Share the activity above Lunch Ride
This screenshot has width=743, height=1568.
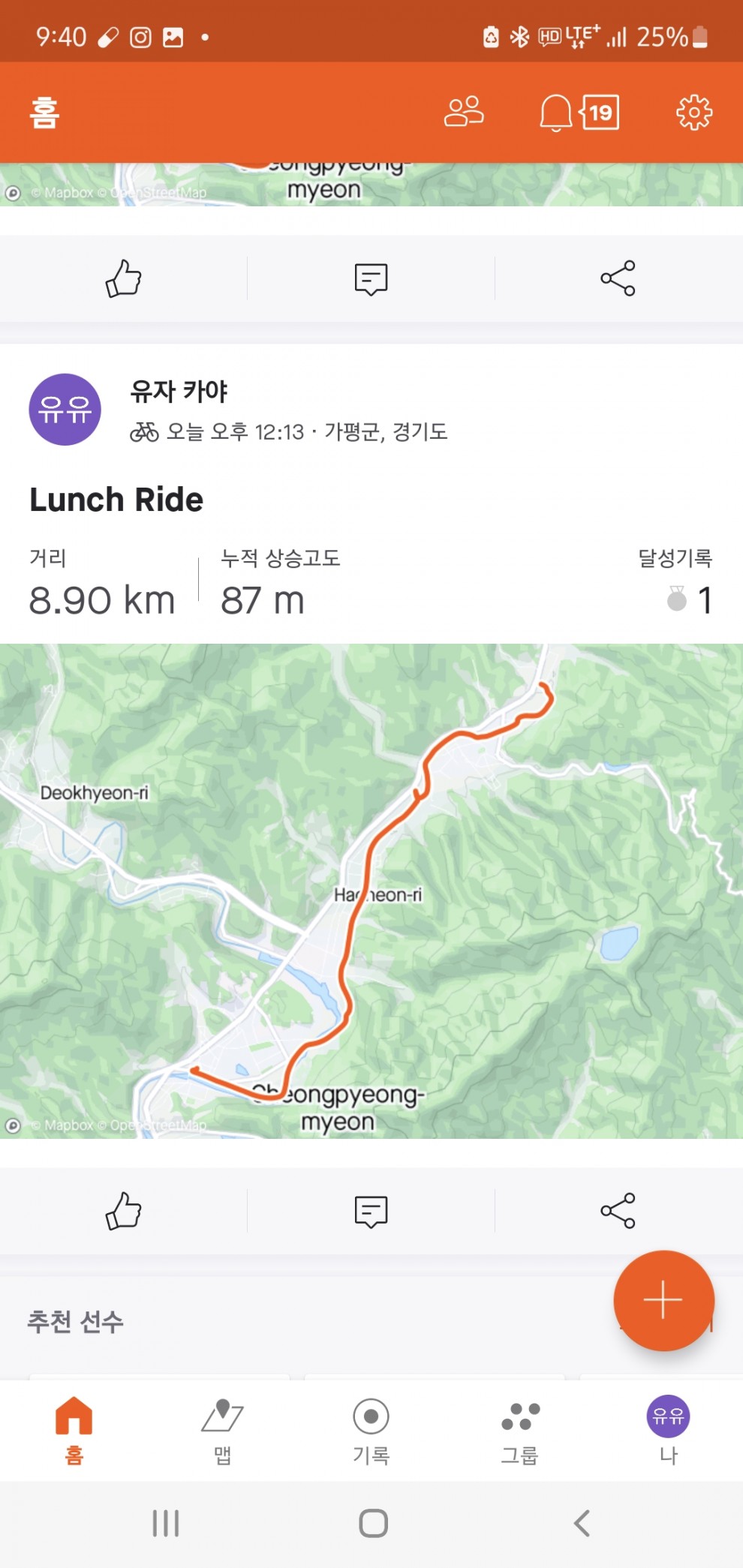[618, 279]
